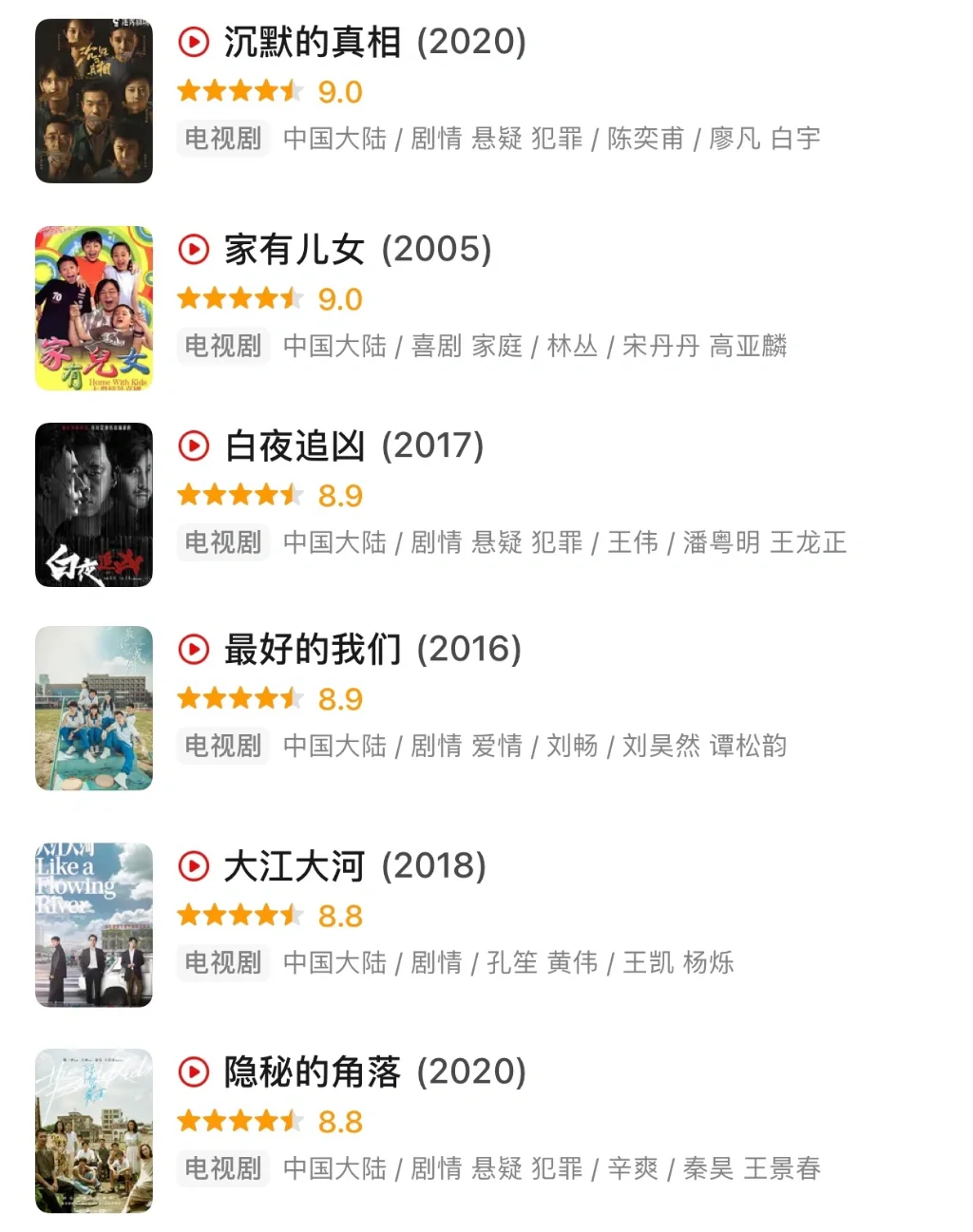View details for 家有儿女 (2005)
The height and width of the screenshot is (1232, 973).
click(357, 250)
